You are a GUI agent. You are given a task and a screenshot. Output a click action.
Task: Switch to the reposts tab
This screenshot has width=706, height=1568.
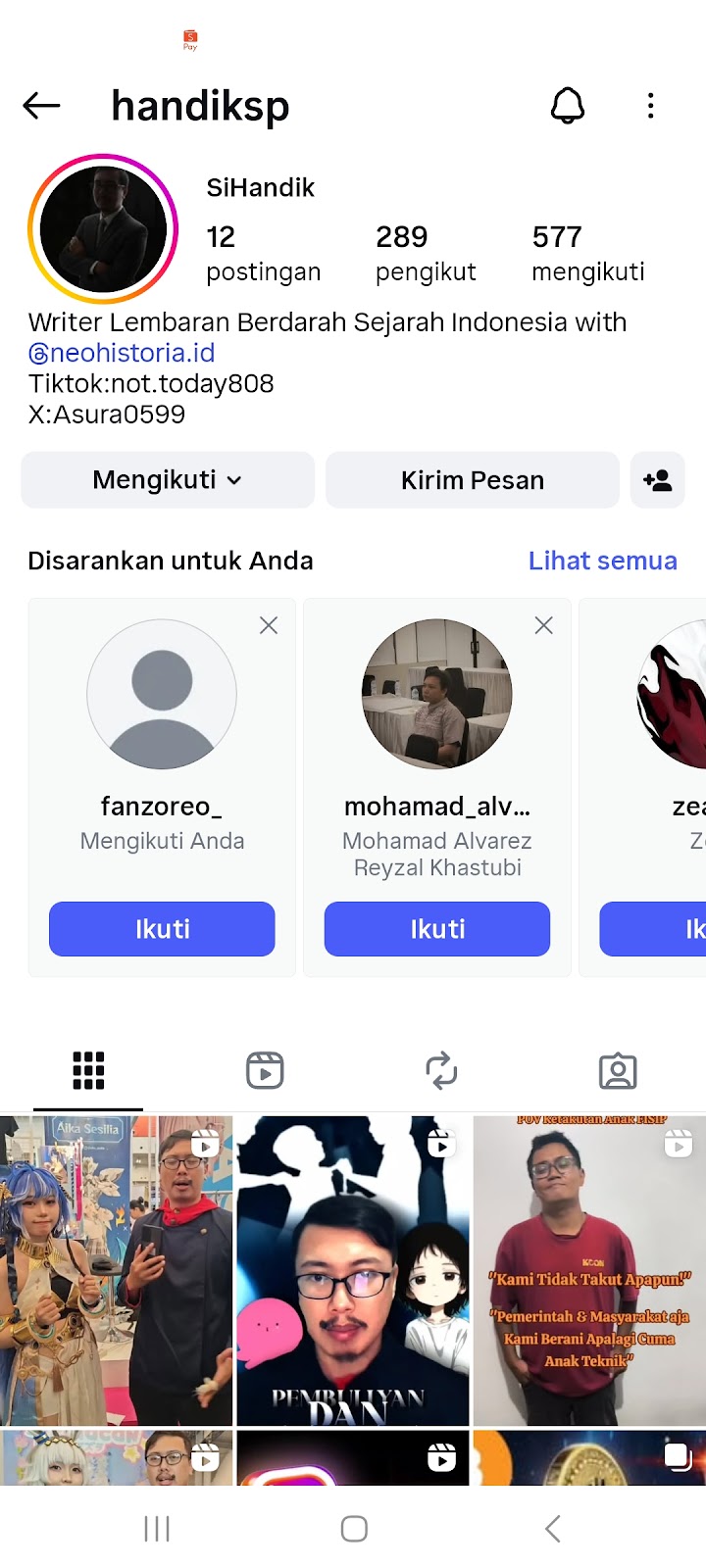441,1071
